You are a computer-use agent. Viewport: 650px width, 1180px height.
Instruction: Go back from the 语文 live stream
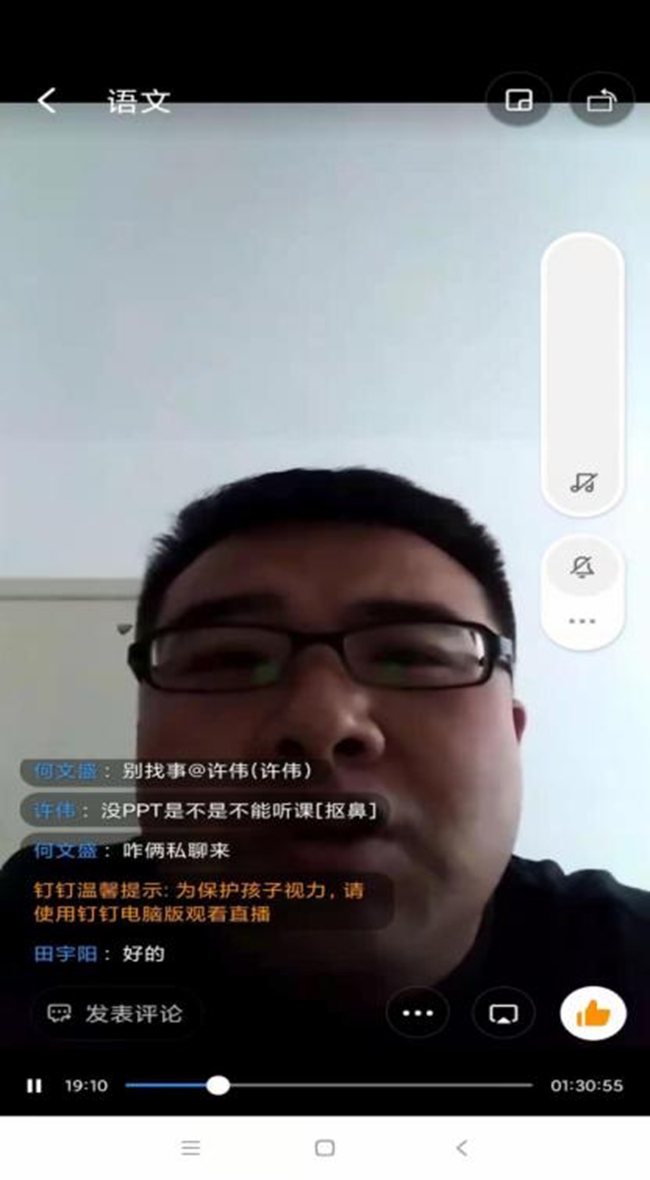pyautogui.click(x=47, y=101)
